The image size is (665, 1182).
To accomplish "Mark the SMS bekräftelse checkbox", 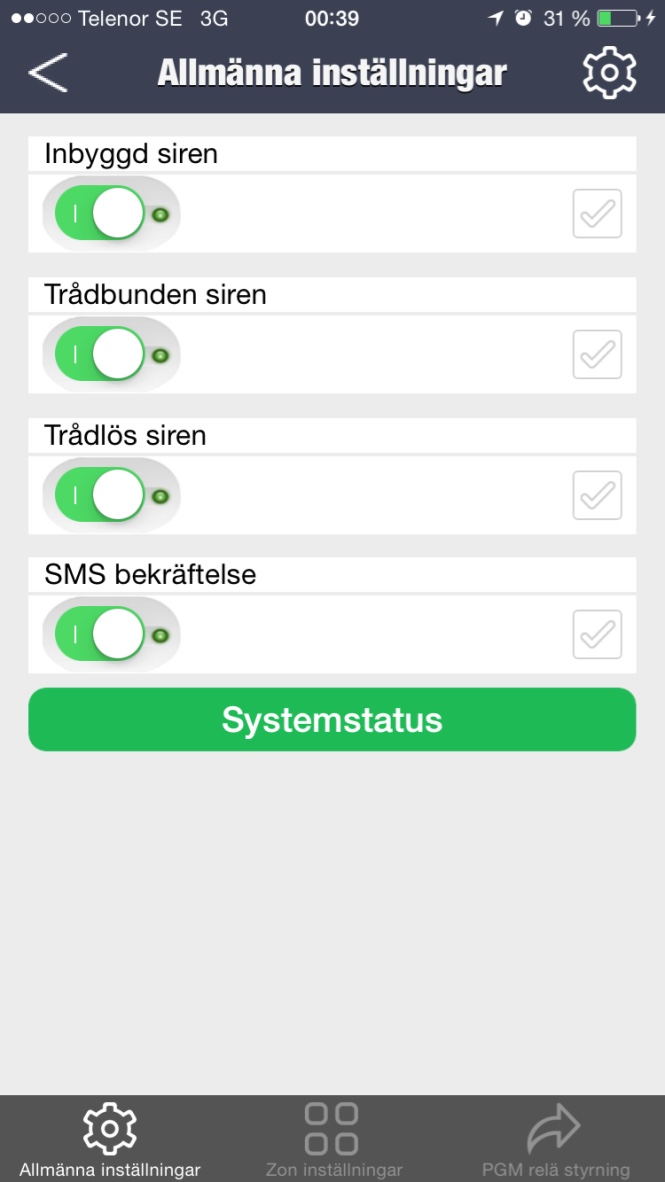I will [597, 635].
